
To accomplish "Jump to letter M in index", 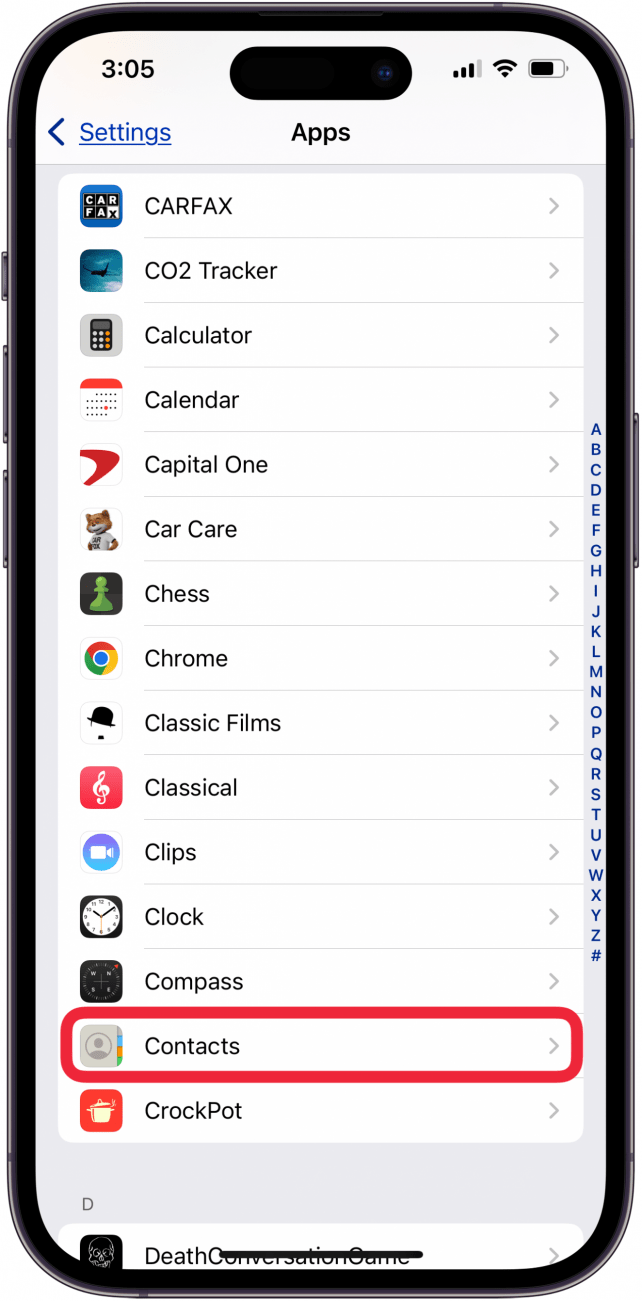I will tap(596, 672).
